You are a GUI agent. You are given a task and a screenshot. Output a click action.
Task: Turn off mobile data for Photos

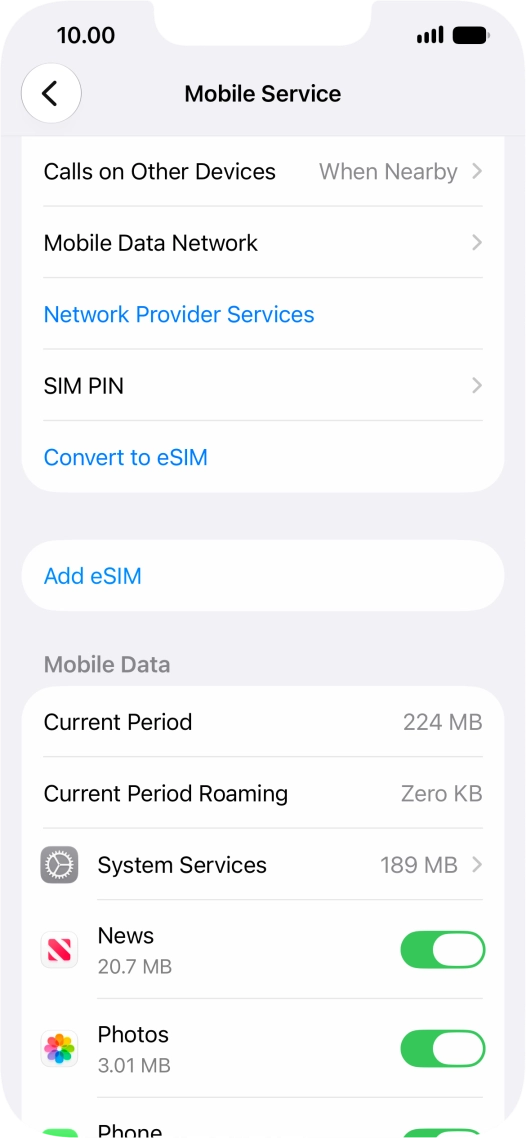(x=443, y=1049)
